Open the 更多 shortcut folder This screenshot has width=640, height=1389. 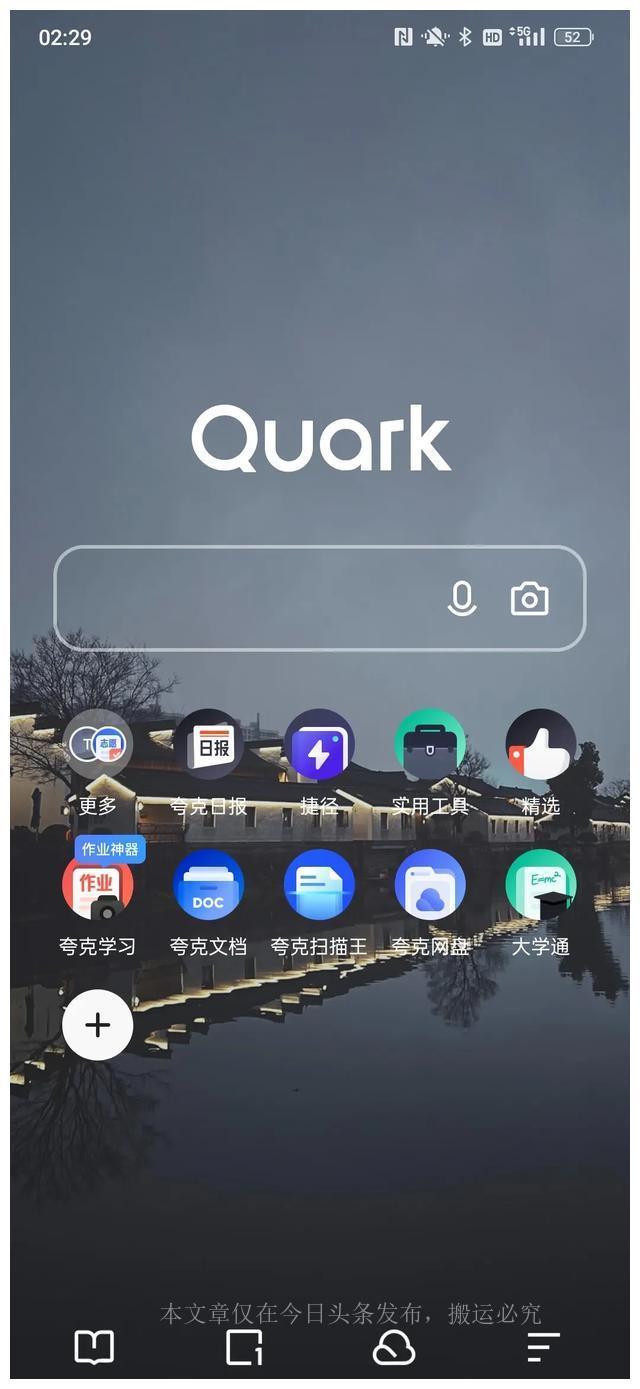(97, 745)
